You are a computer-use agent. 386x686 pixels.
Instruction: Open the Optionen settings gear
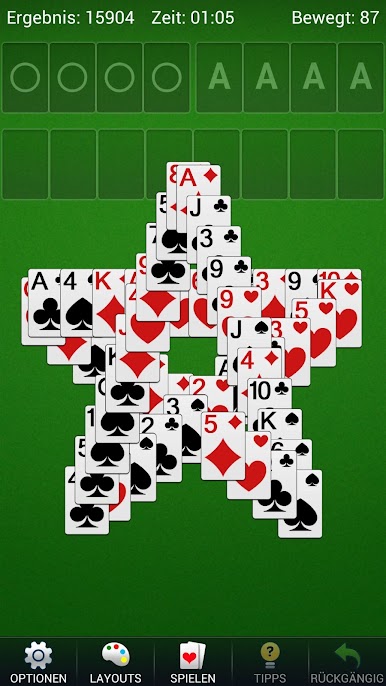tap(38, 662)
